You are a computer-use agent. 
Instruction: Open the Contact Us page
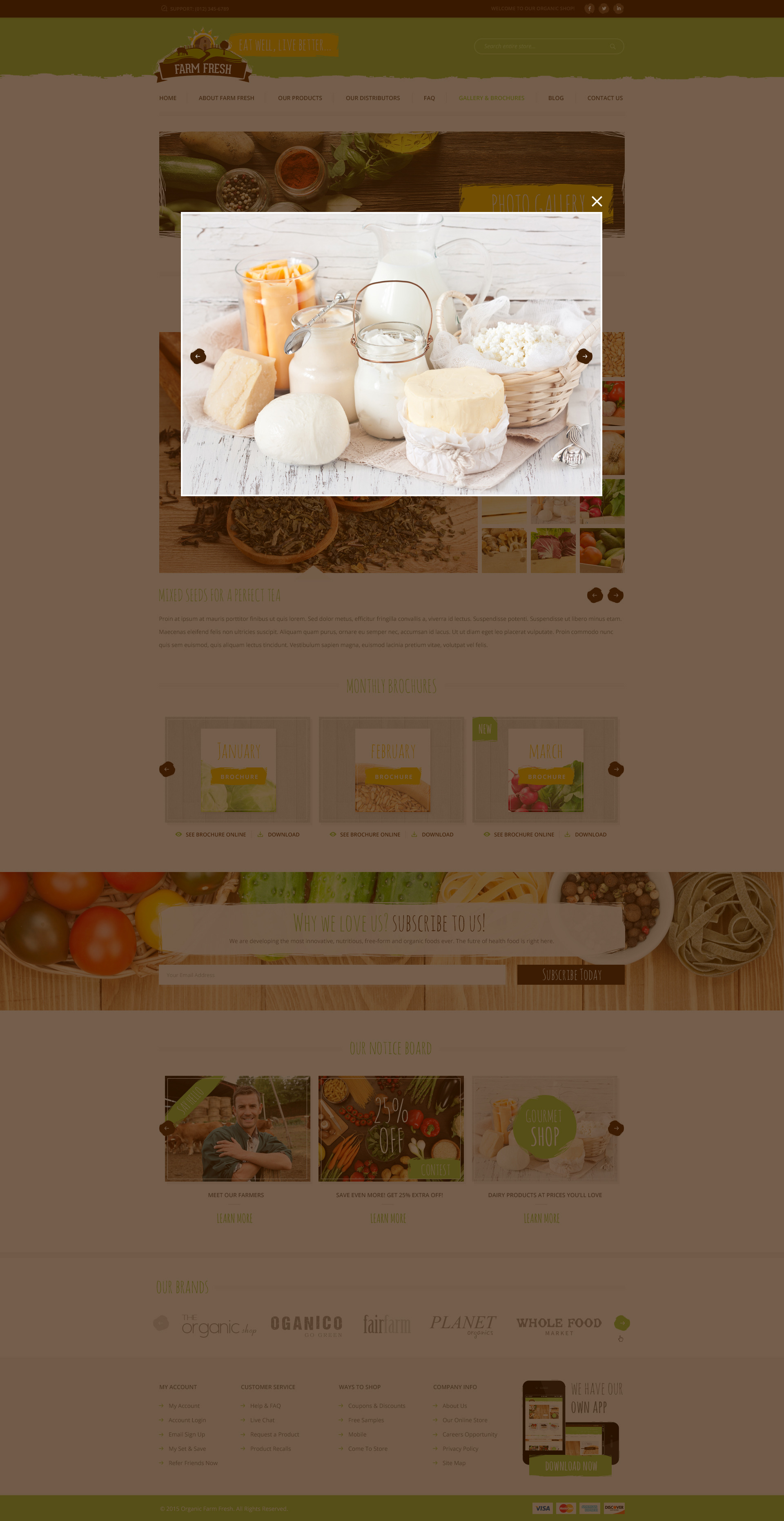coord(604,98)
